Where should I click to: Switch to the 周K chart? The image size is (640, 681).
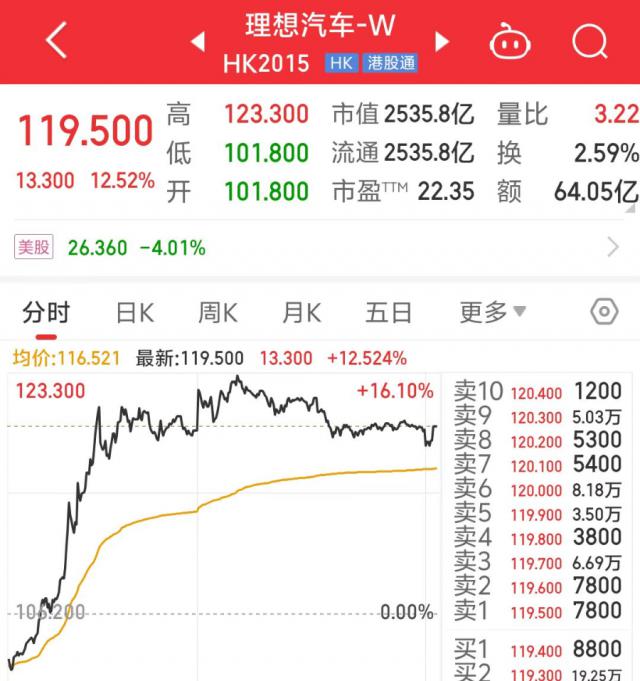[x=217, y=313]
